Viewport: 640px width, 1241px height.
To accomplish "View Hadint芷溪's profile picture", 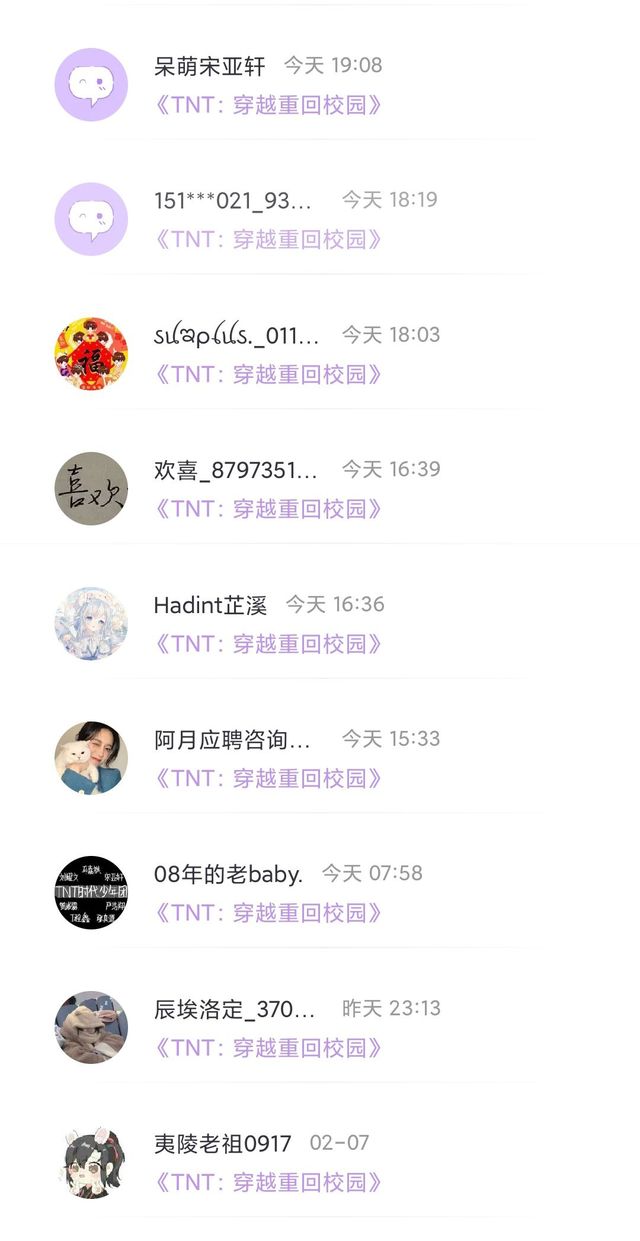I will pyautogui.click(x=91, y=623).
